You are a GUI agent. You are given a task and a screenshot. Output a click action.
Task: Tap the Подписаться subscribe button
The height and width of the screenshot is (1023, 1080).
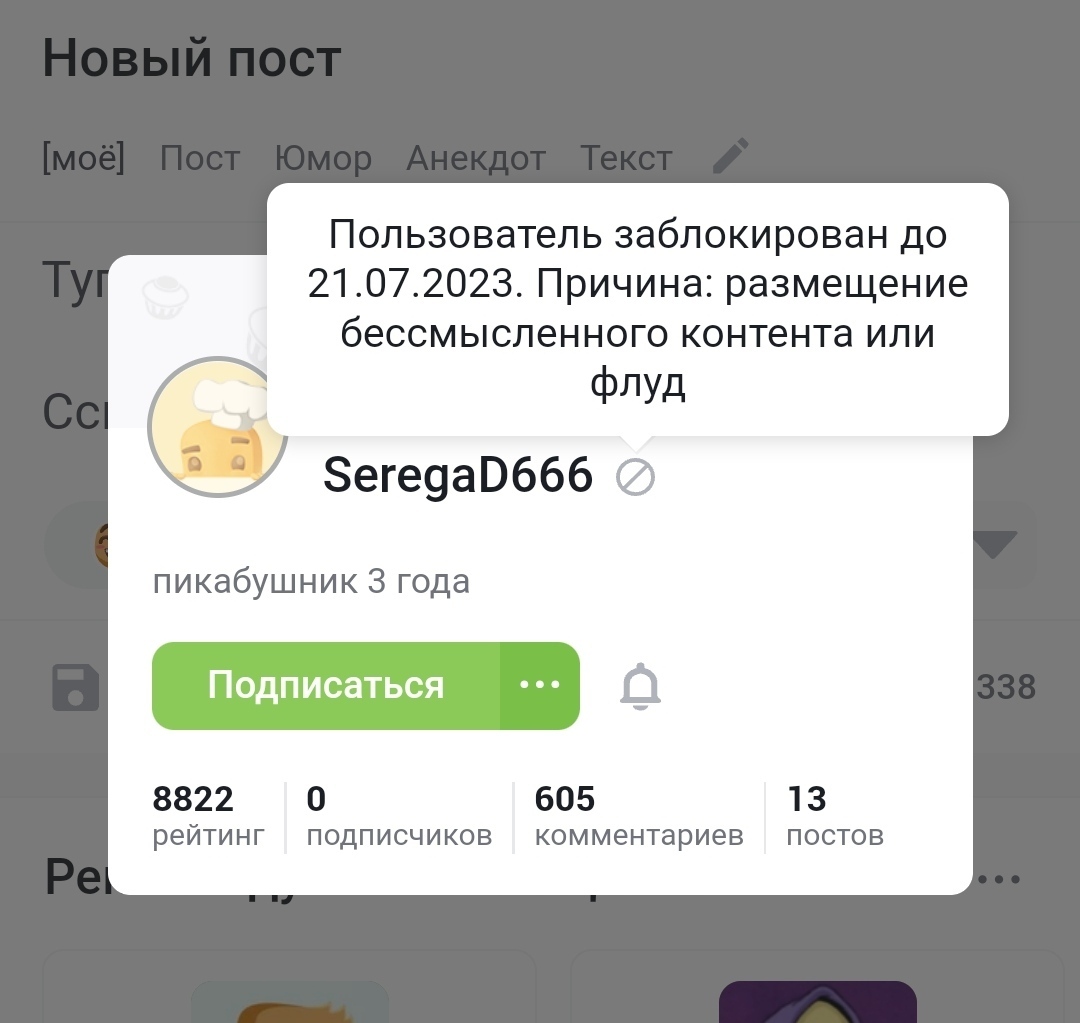326,686
